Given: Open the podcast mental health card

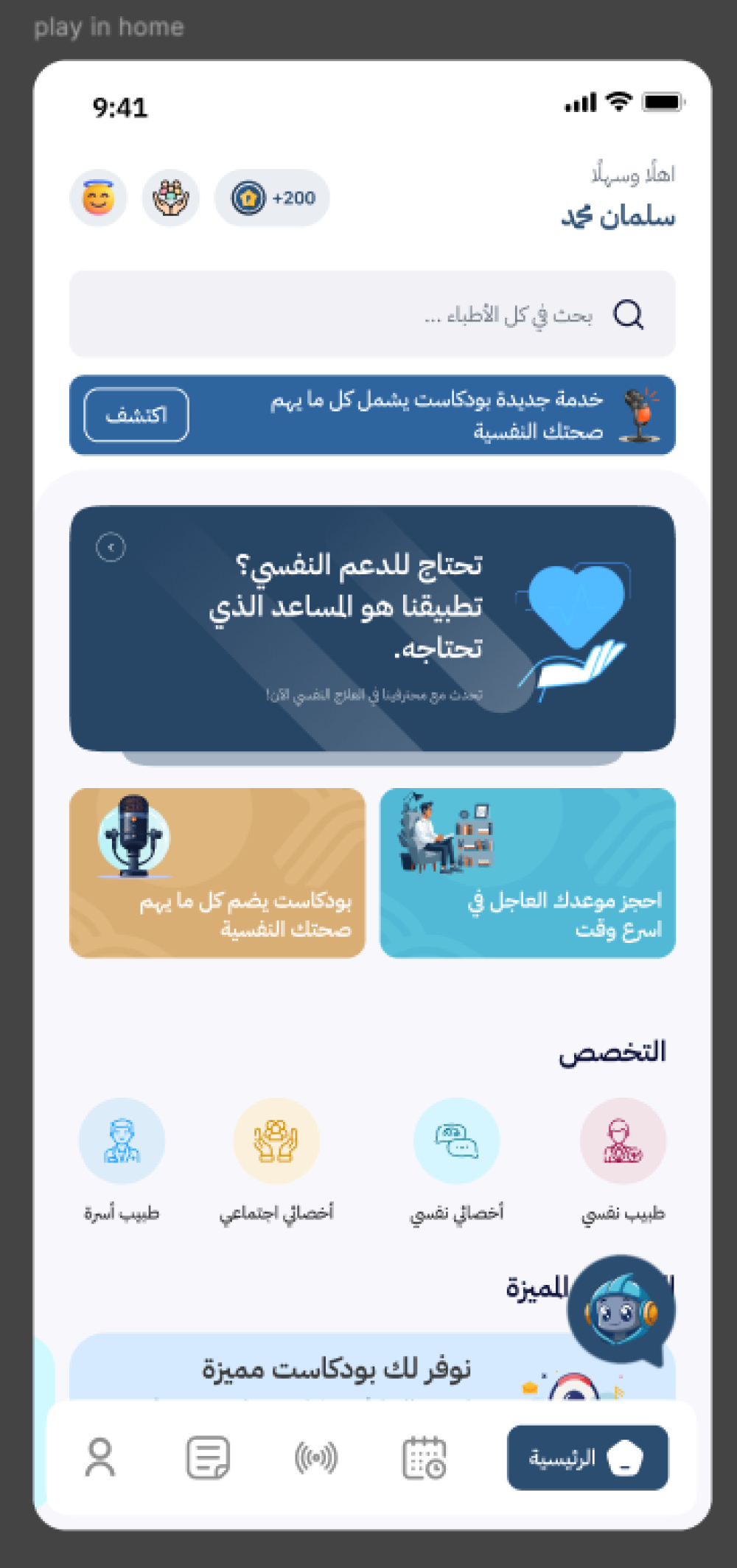Looking at the screenshot, I should pyautogui.click(x=217, y=873).
